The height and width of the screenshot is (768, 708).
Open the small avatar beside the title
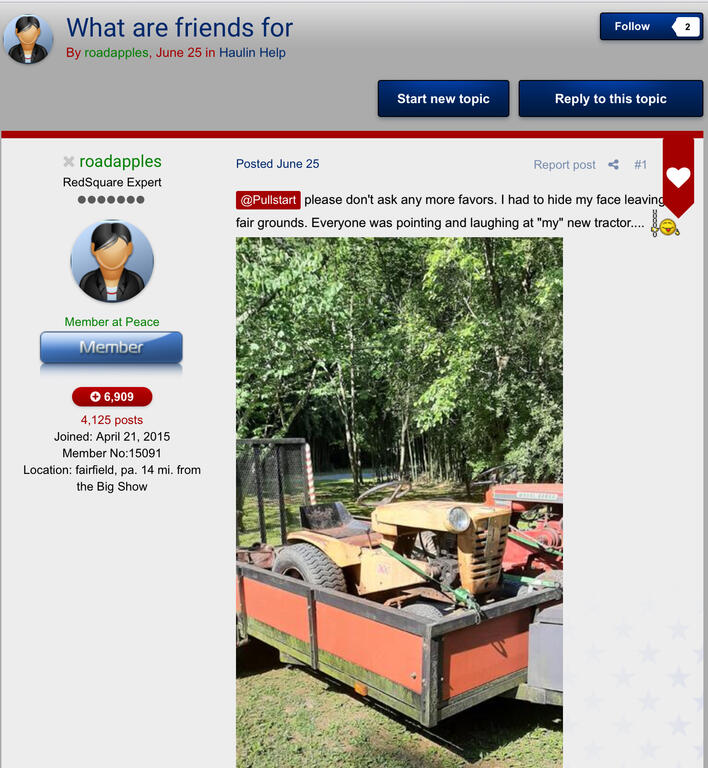(x=28, y=40)
